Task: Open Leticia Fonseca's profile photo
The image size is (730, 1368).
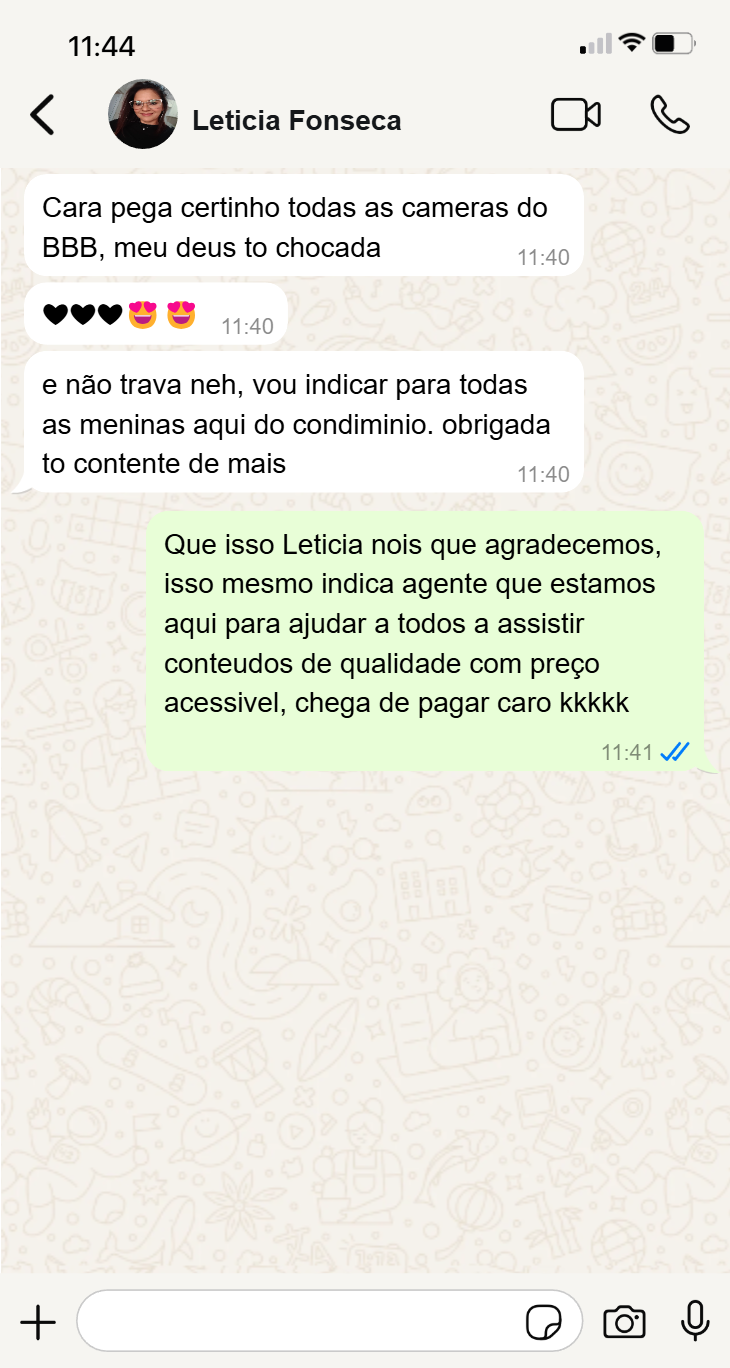Action: tap(143, 114)
